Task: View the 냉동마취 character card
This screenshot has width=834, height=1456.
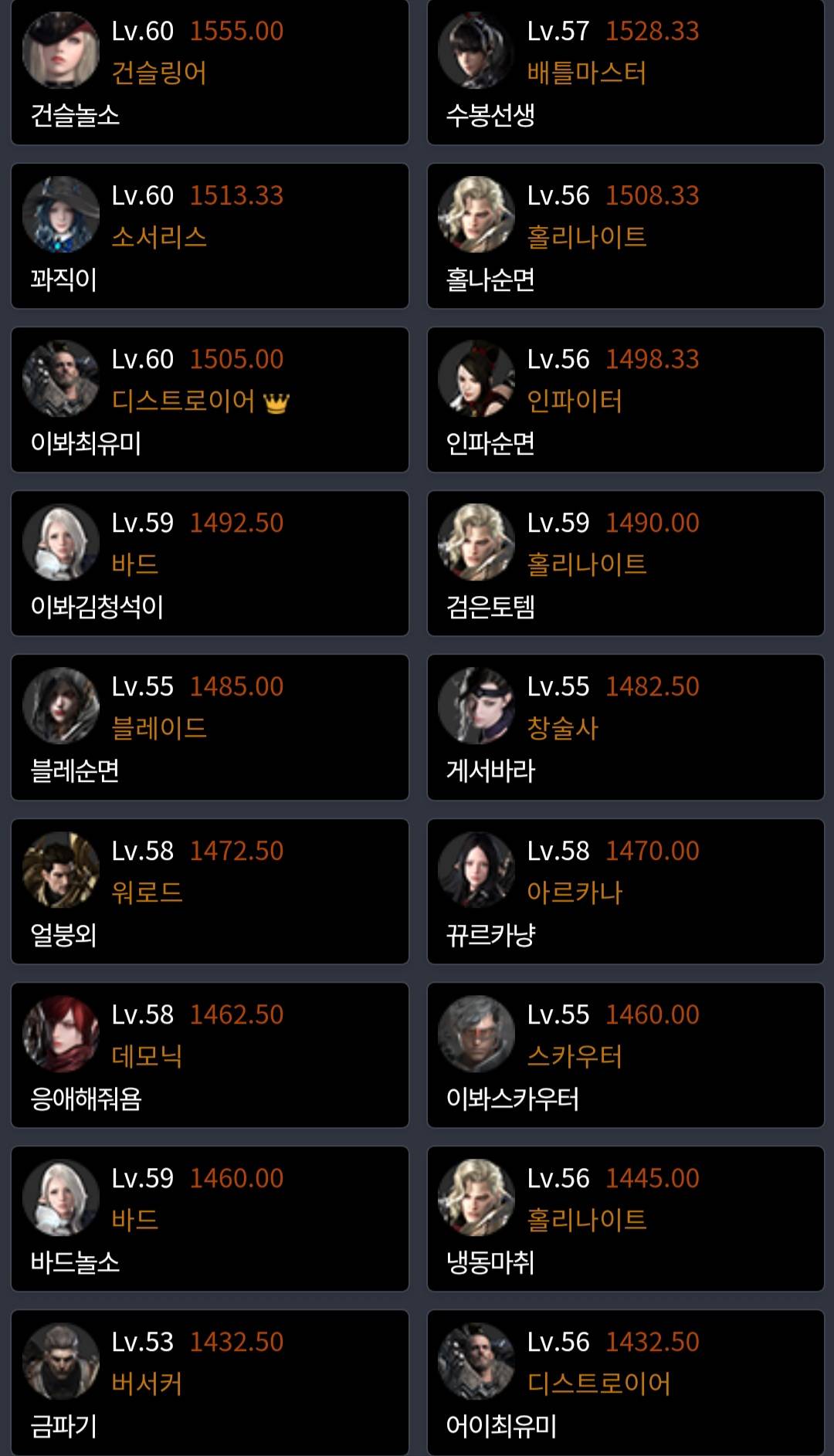Action: [x=625, y=1219]
